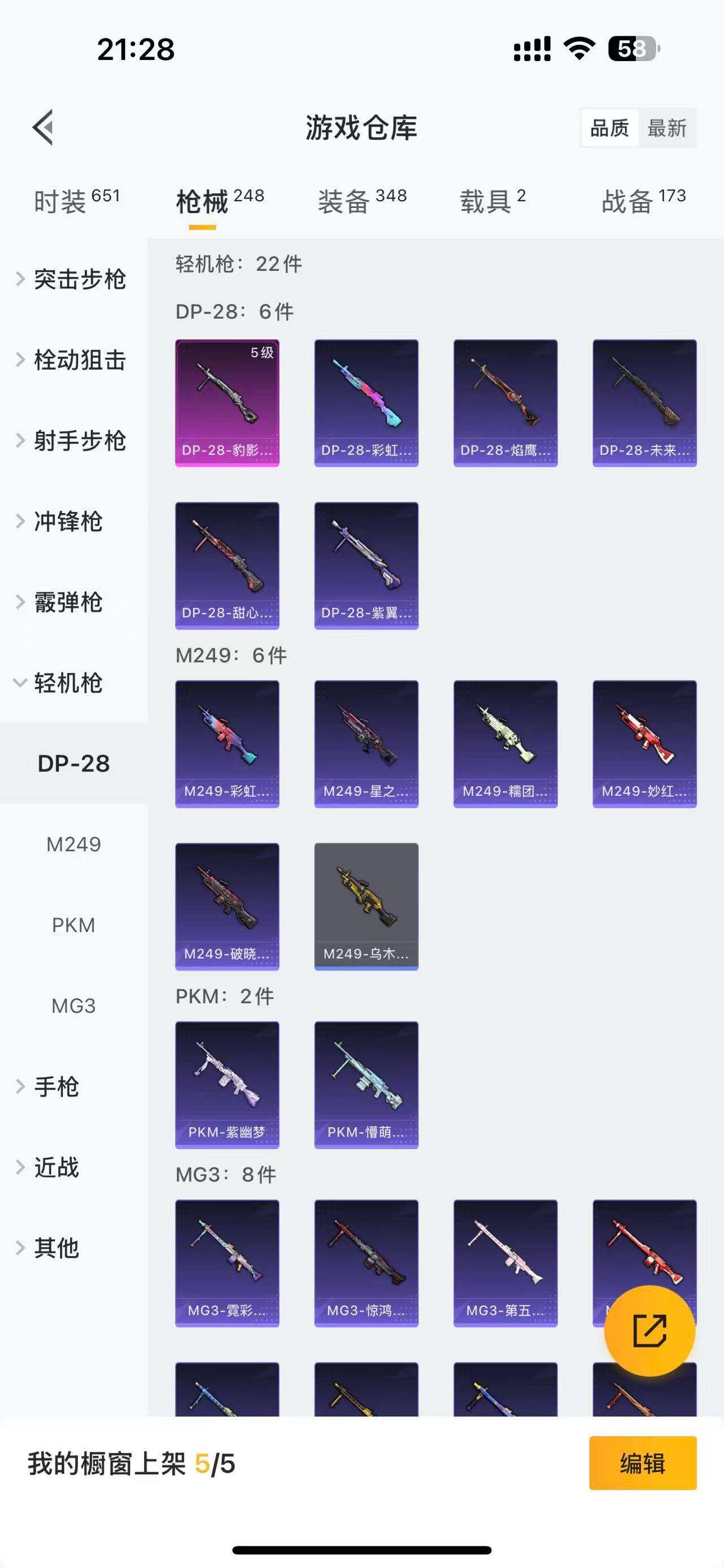Tap 编辑 to edit the showcase
The height and width of the screenshot is (1568, 724).
click(643, 1463)
